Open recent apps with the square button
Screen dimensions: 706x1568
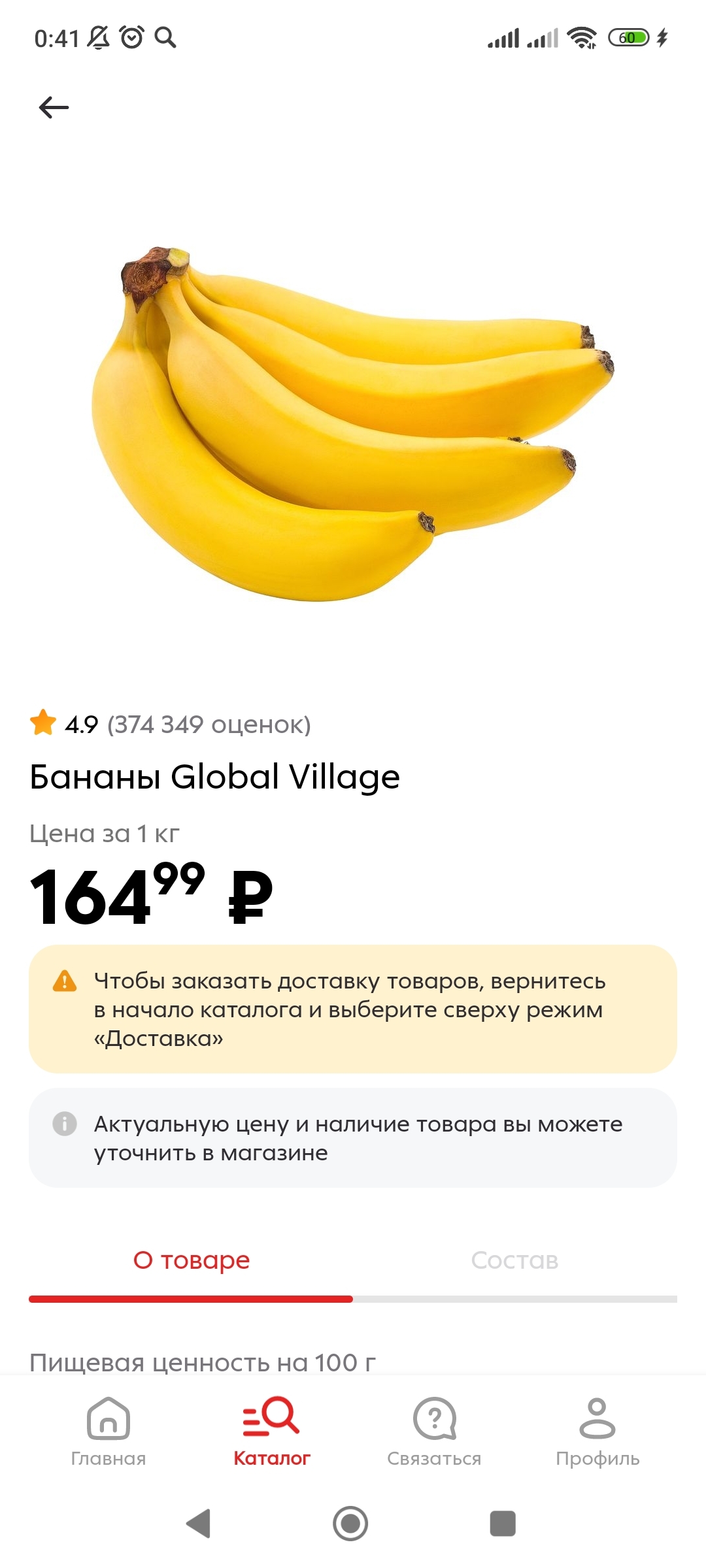tap(503, 1524)
